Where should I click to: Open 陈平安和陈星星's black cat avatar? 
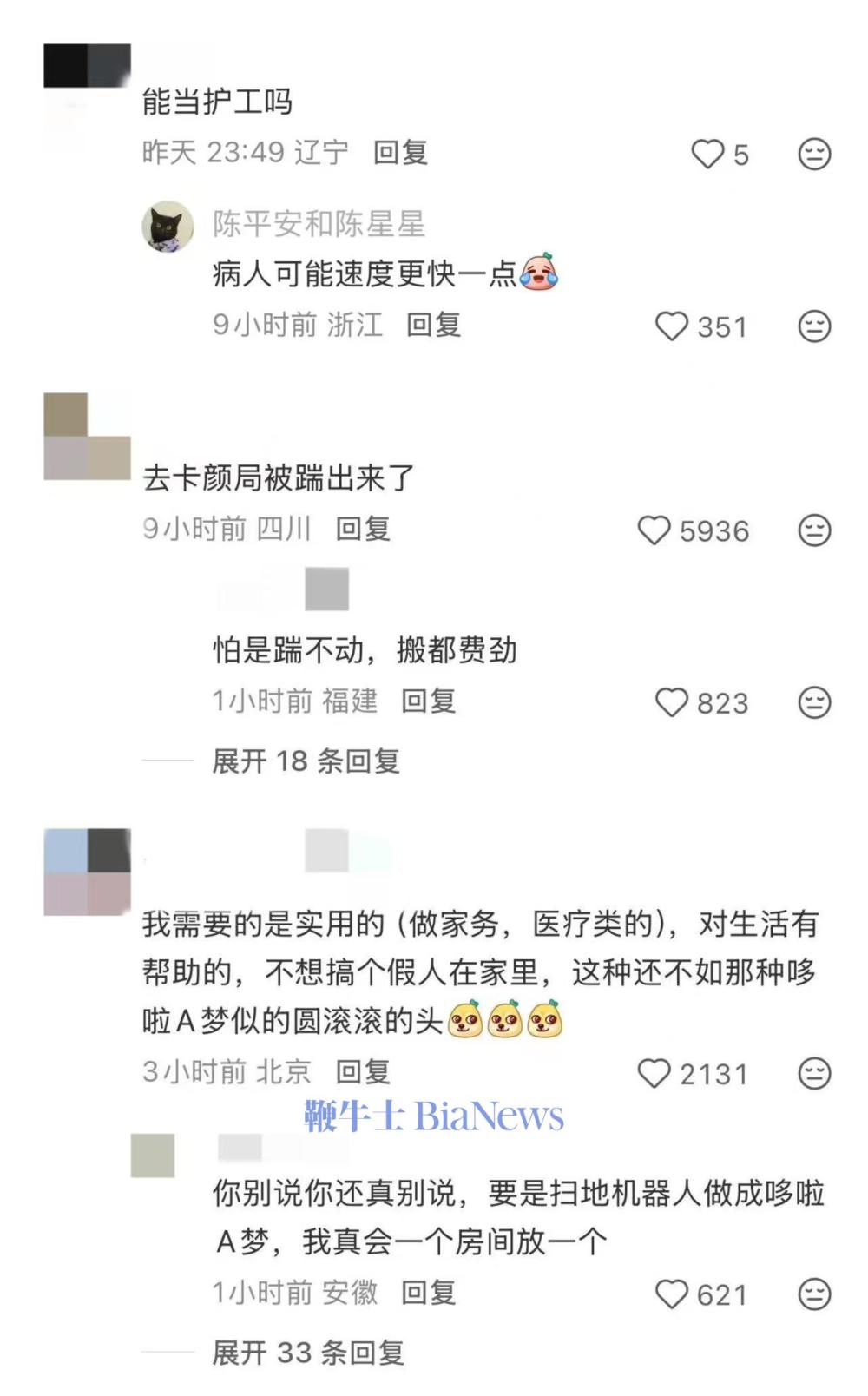(168, 227)
